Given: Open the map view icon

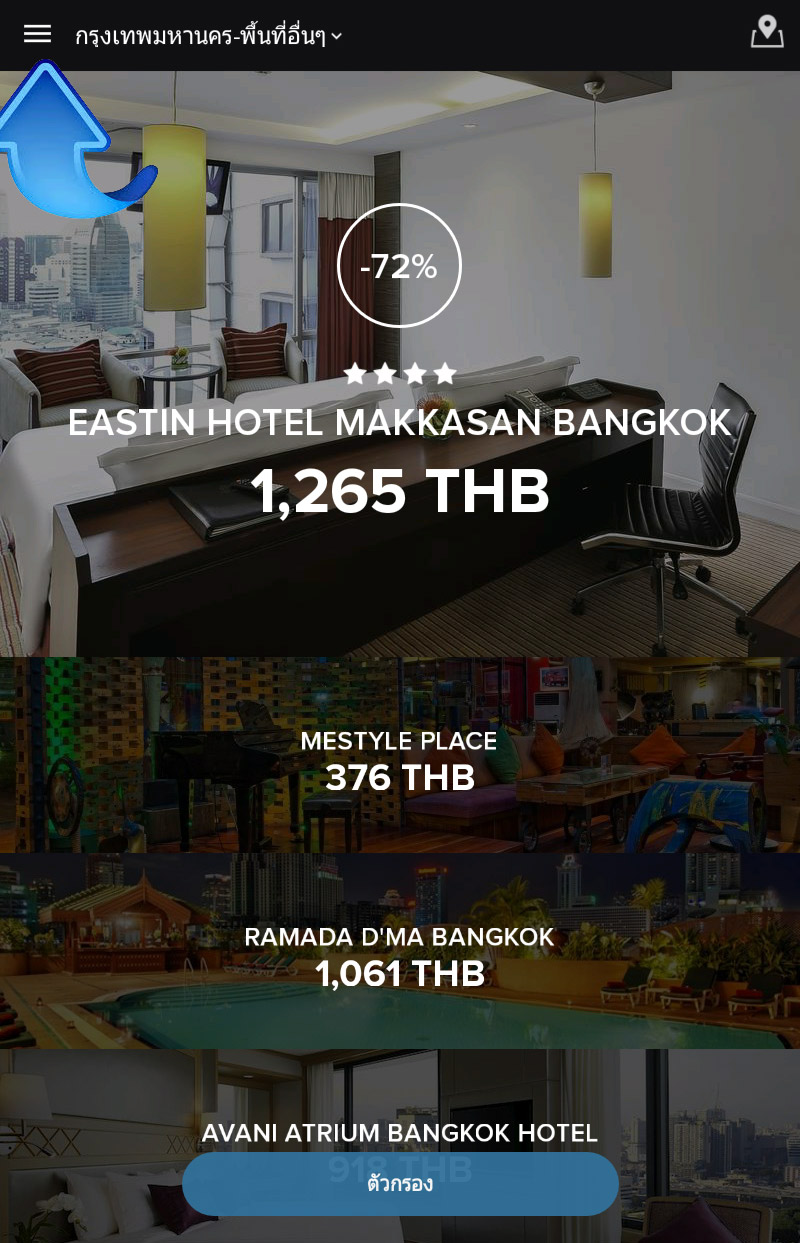Looking at the screenshot, I should click(767, 33).
